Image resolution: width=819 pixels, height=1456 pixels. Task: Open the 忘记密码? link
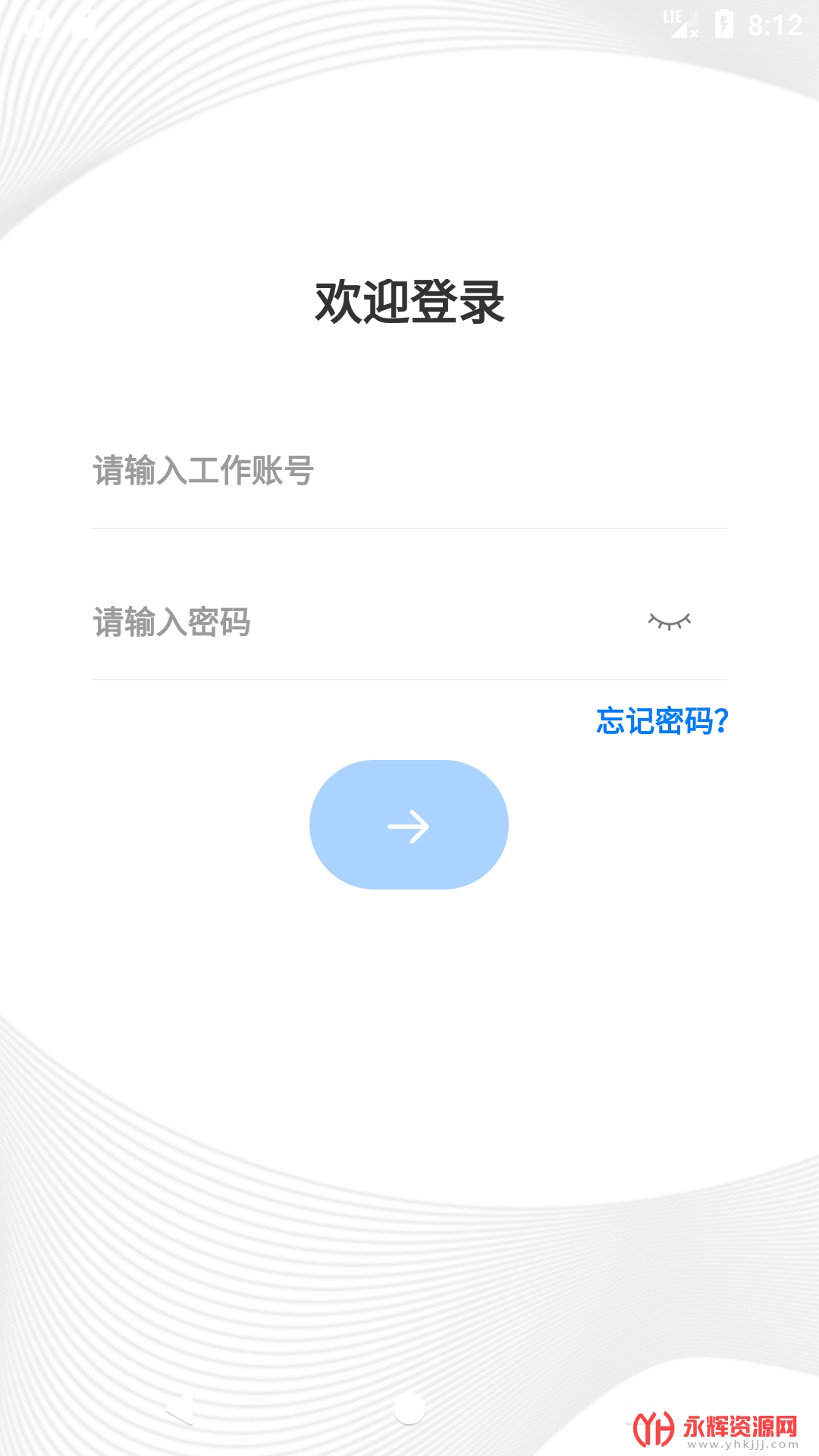pyautogui.click(x=661, y=720)
